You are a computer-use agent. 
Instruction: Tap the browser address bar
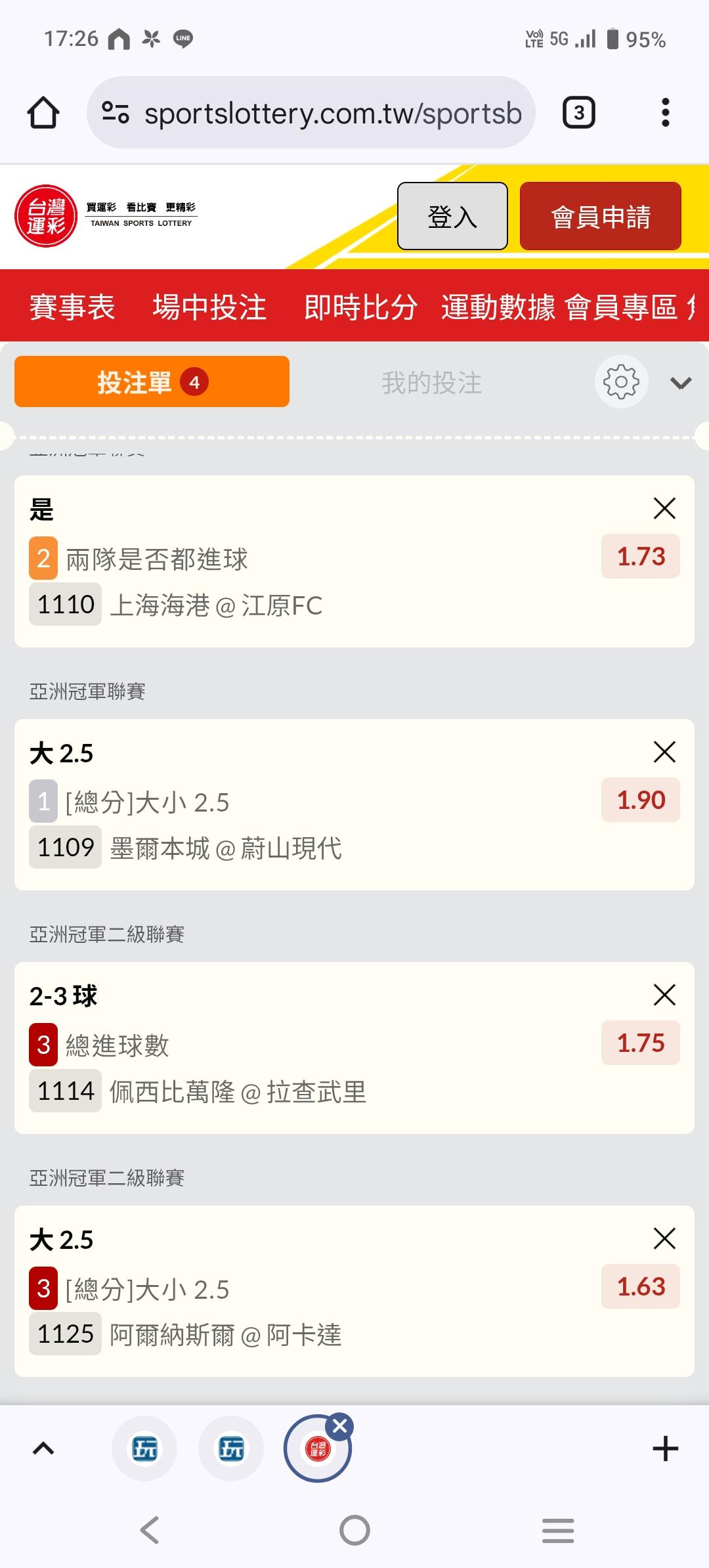click(311, 113)
